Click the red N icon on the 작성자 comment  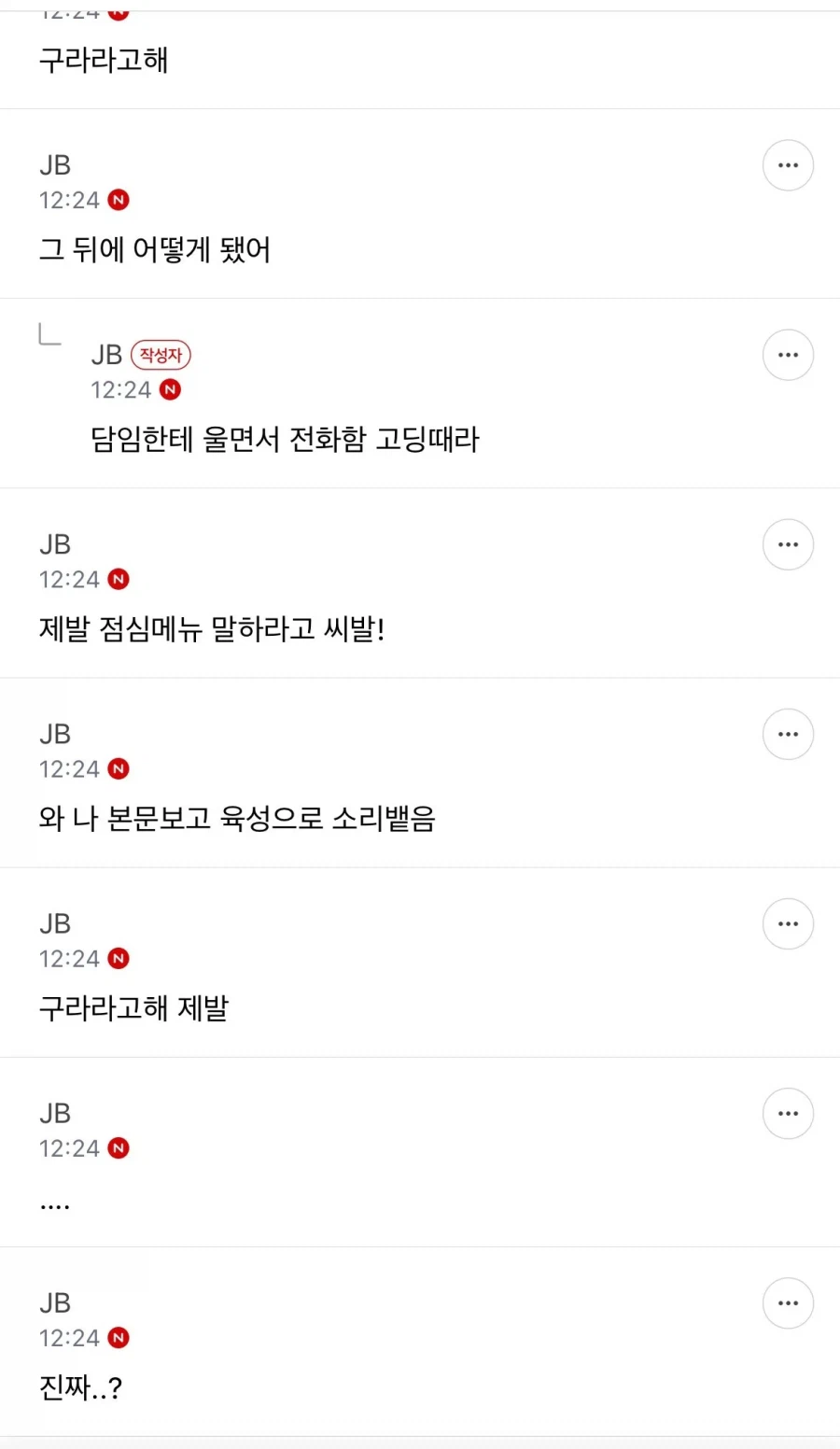169,389
